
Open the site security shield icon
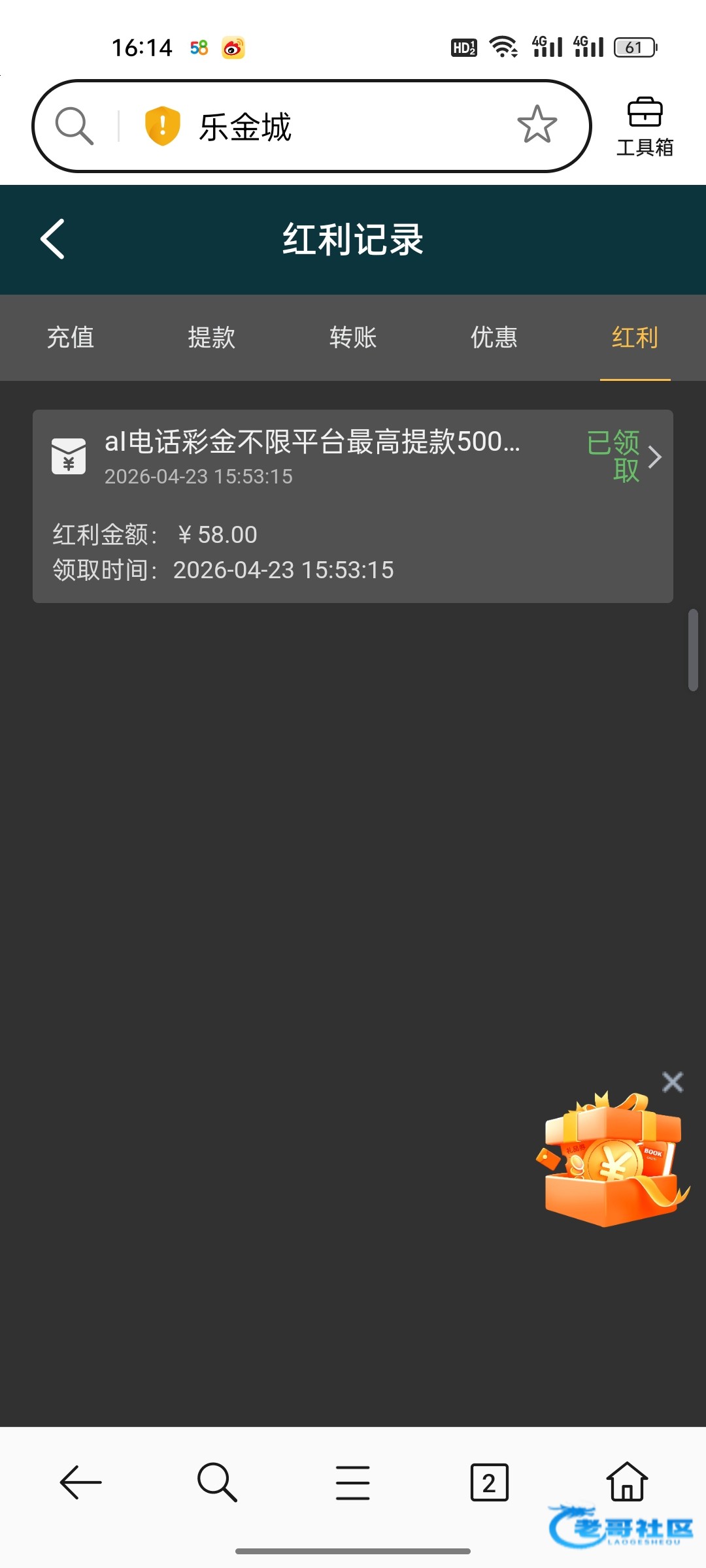(162, 125)
